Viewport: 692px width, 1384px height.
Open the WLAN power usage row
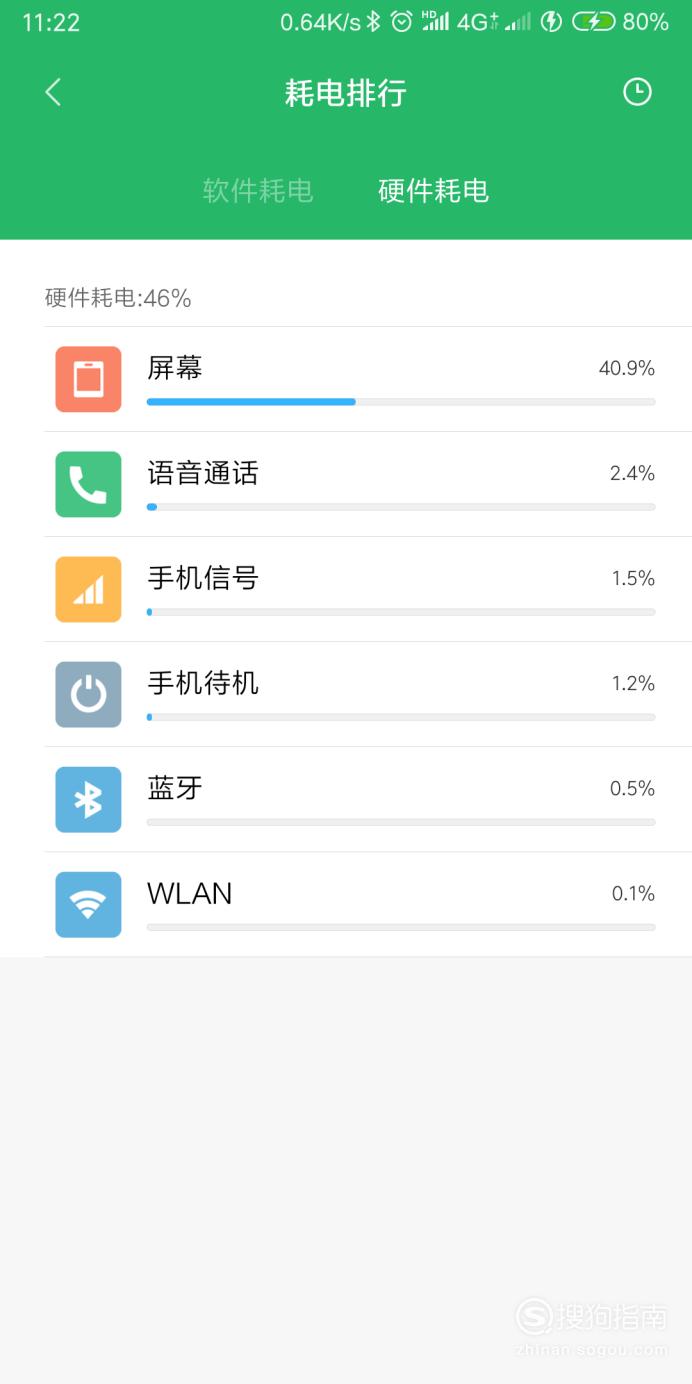(x=368, y=904)
